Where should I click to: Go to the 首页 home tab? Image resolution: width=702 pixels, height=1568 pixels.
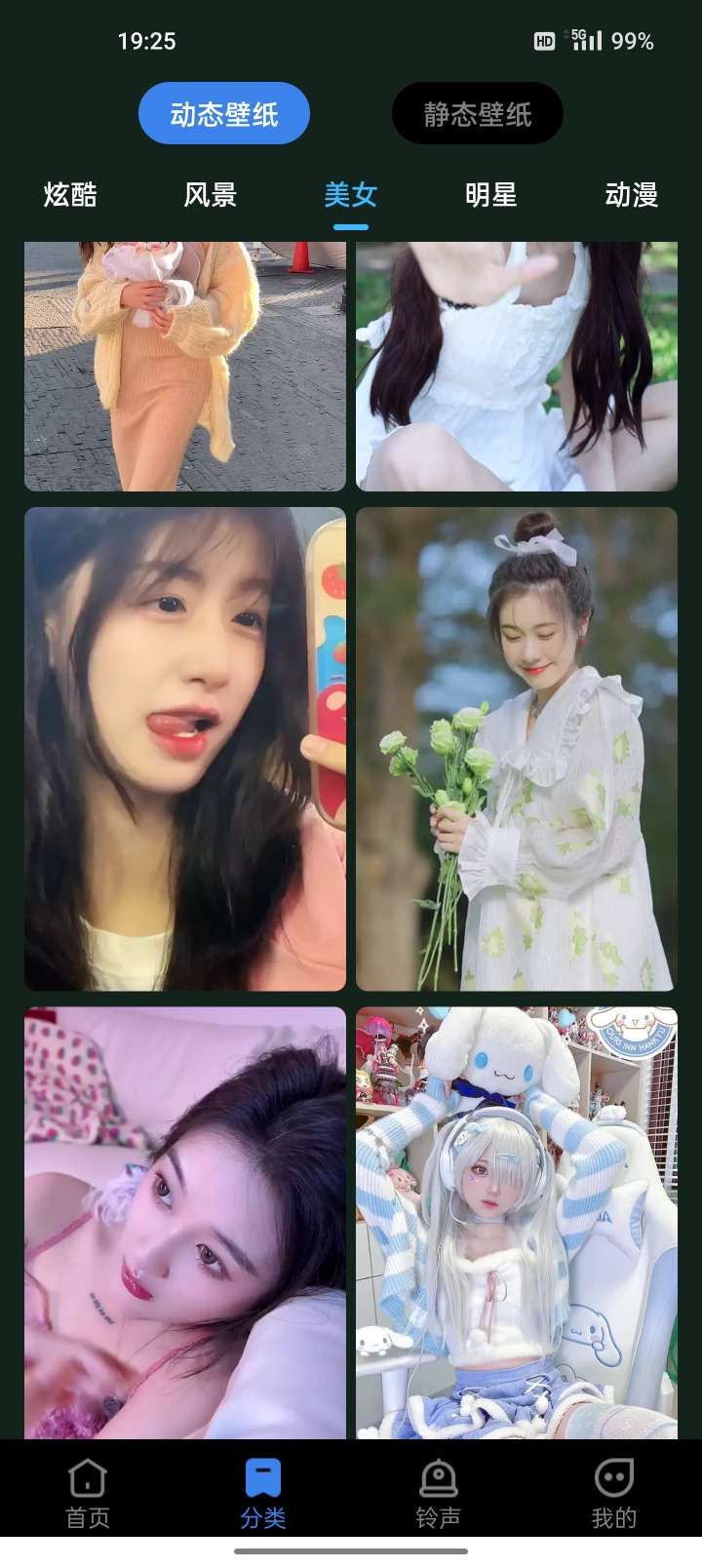(88, 1494)
